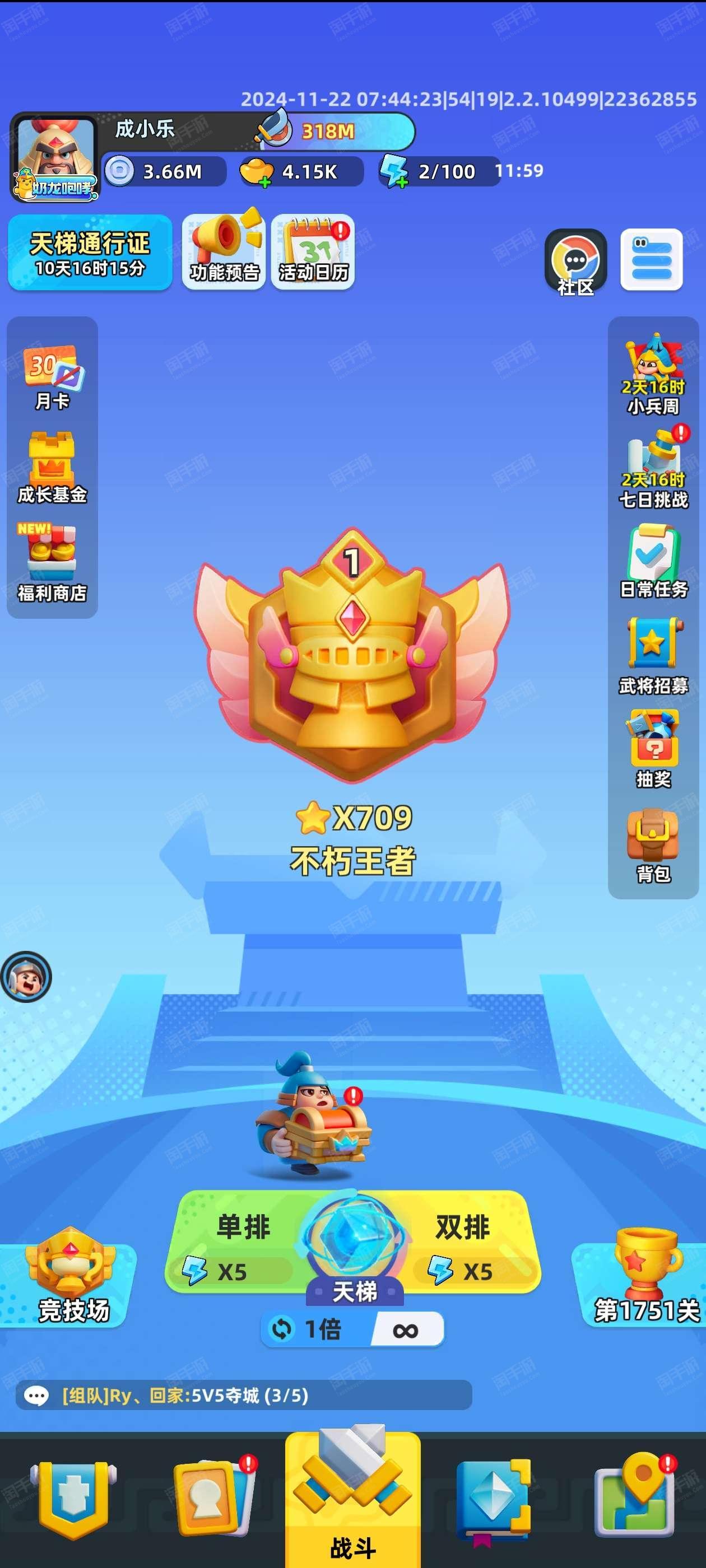Open 武将招募 hero recruitment
The height and width of the screenshot is (1568, 706).
tap(654, 656)
